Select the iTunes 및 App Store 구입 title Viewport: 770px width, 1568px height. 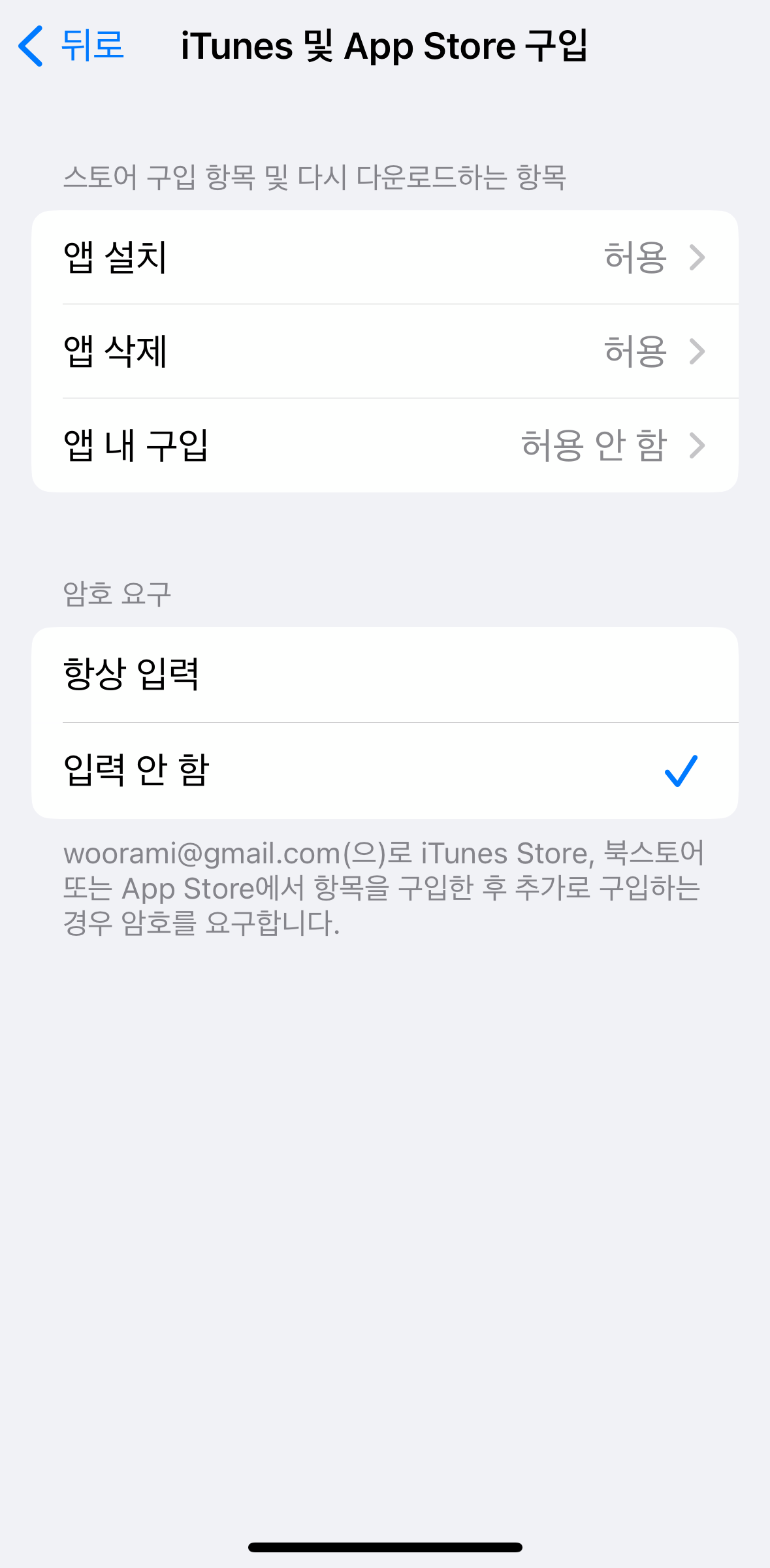coord(385,45)
